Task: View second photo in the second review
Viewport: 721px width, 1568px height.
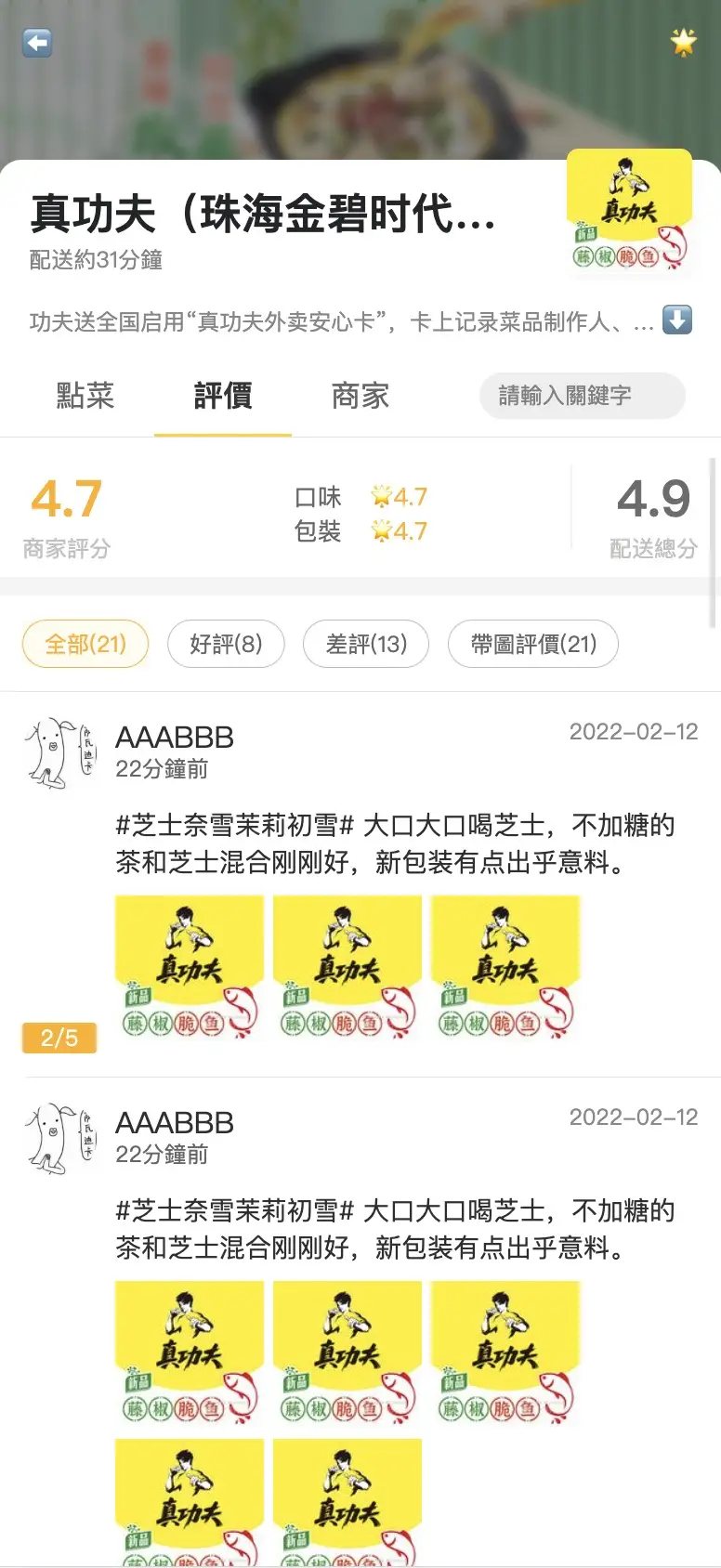Action: click(x=347, y=1352)
